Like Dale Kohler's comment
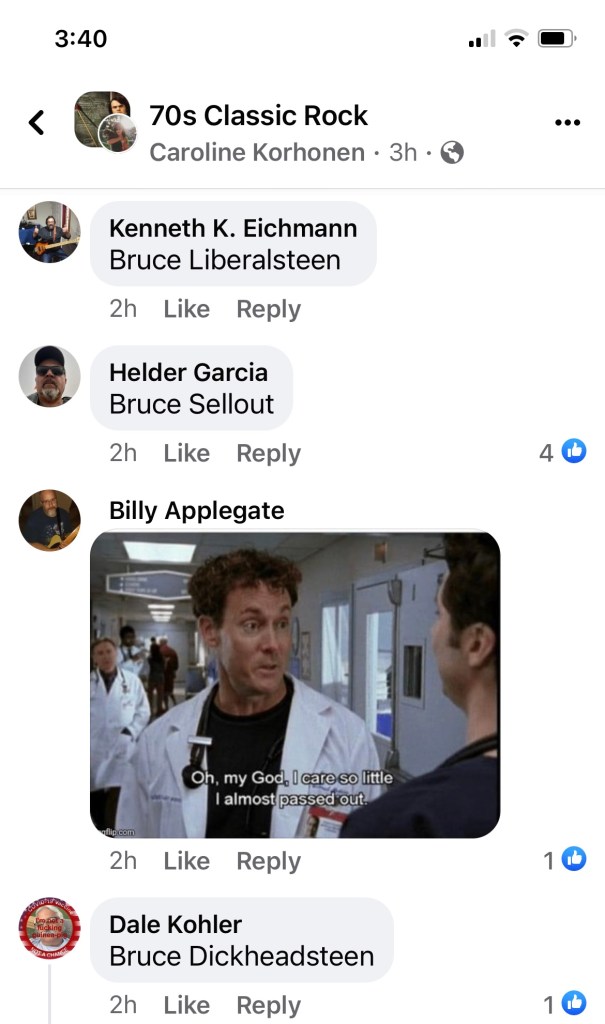Image resolution: width=605 pixels, height=1024 pixels. pos(186,1005)
